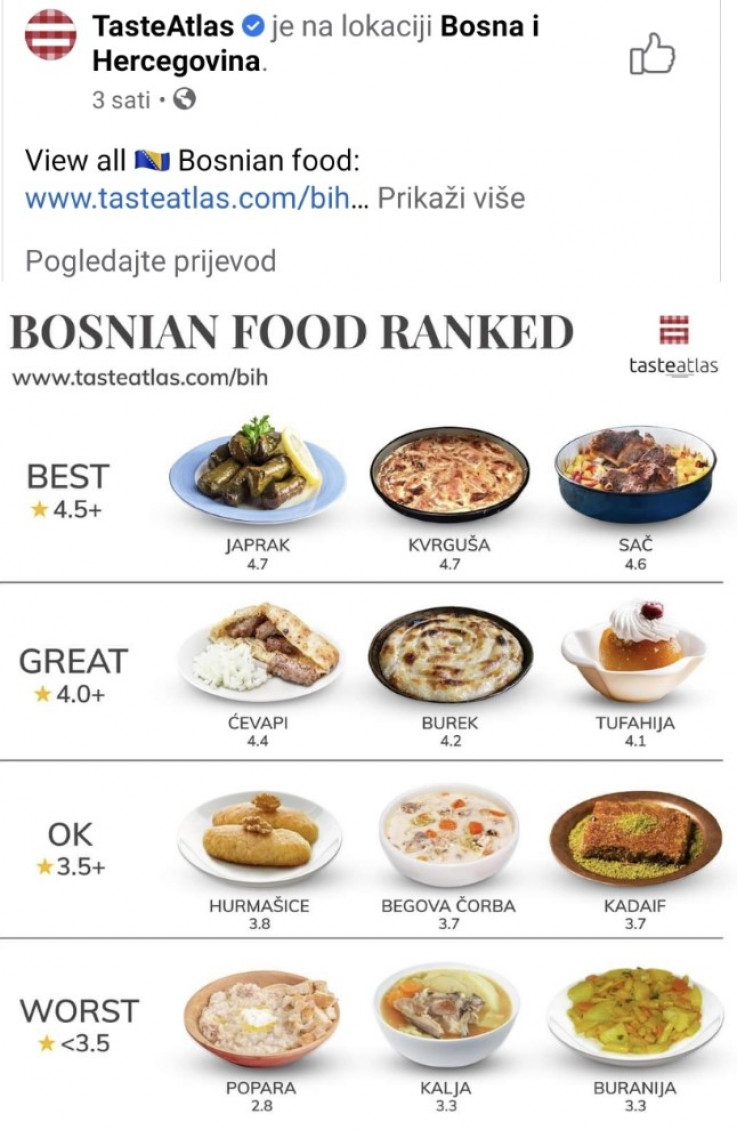Like the TasteAtlas page with thumbs-up icon
Screen dimensions: 737x1130
point(652,54)
